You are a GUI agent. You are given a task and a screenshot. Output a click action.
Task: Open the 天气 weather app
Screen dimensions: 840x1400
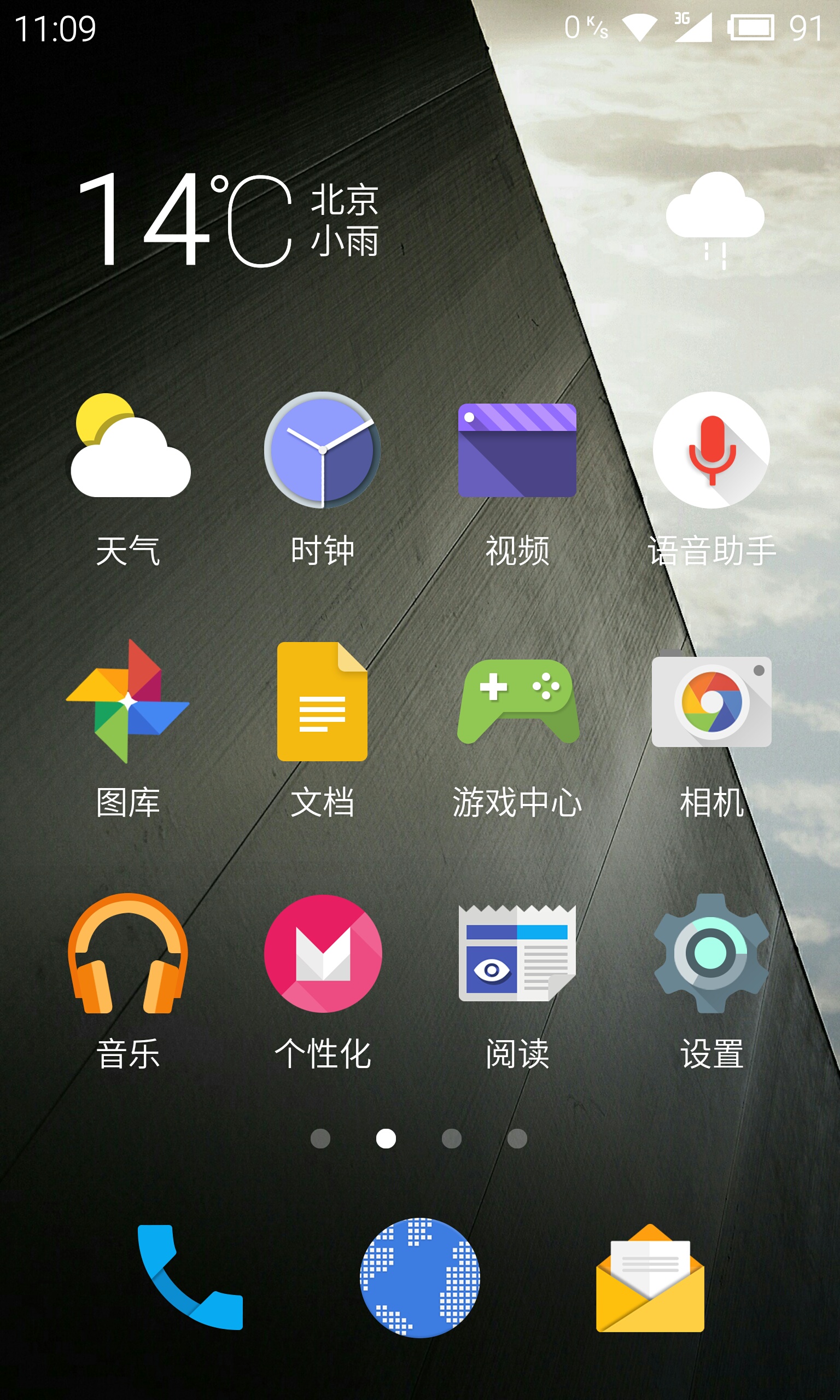(129, 450)
